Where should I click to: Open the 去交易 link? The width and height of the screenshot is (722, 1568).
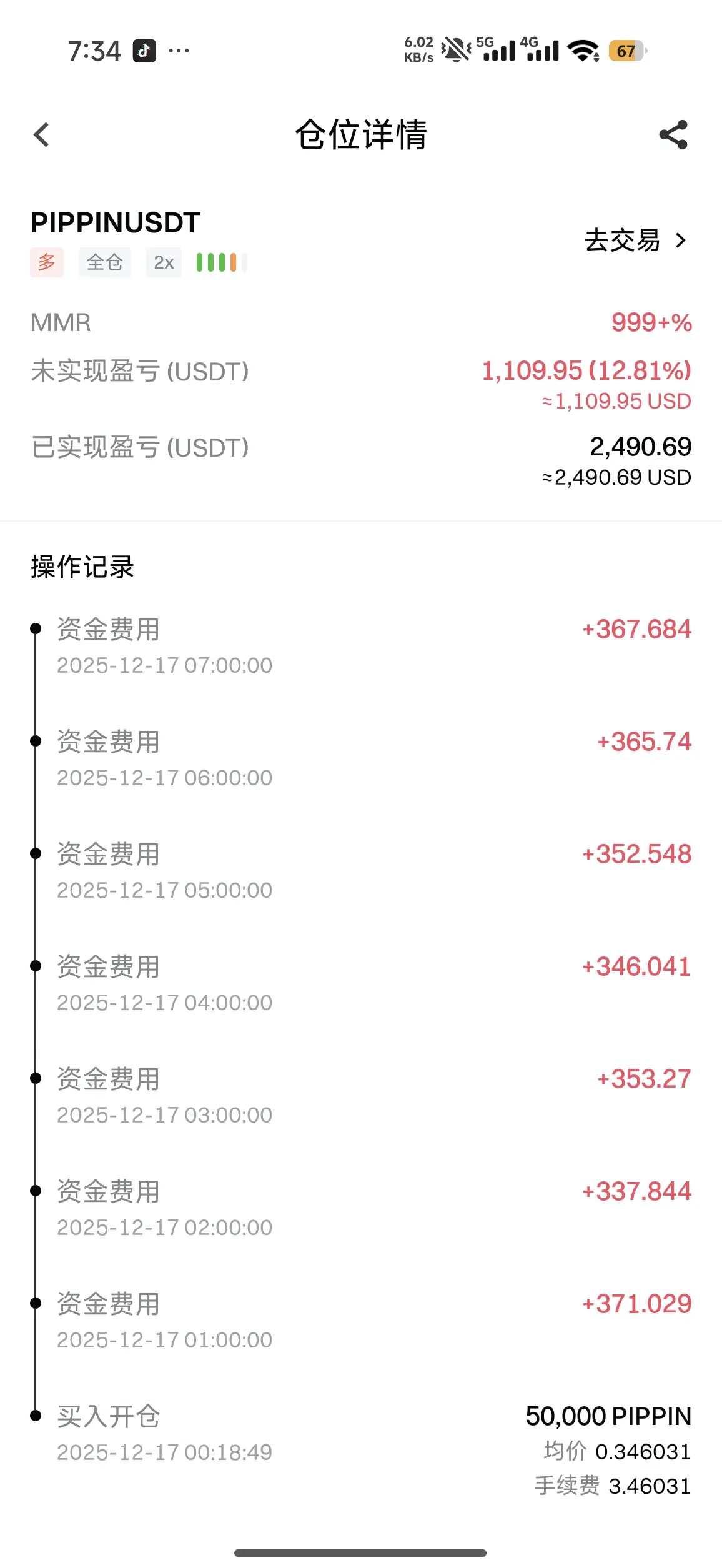click(636, 241)
